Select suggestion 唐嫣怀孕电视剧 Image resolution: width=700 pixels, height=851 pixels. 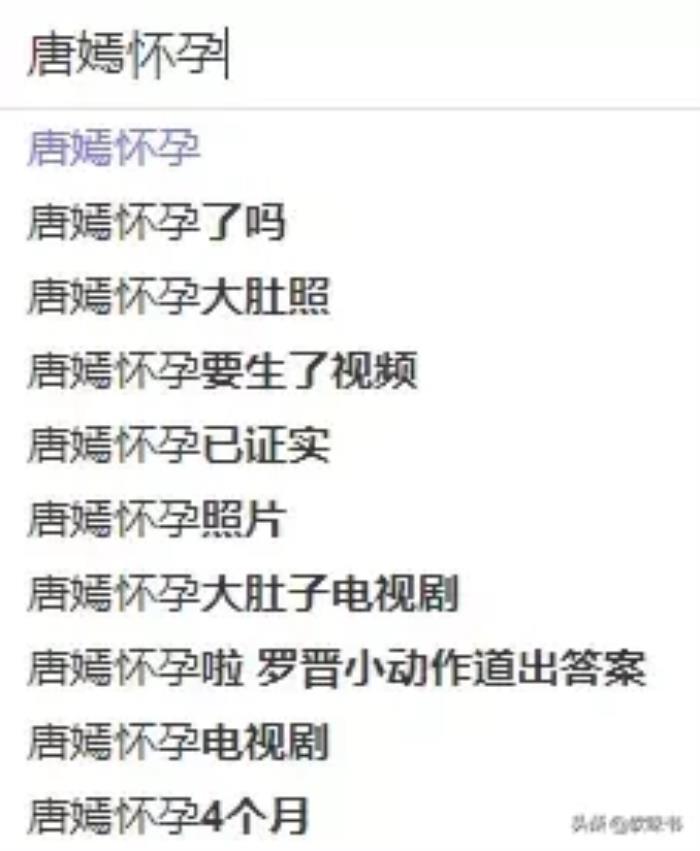click(x=178, y=742)
